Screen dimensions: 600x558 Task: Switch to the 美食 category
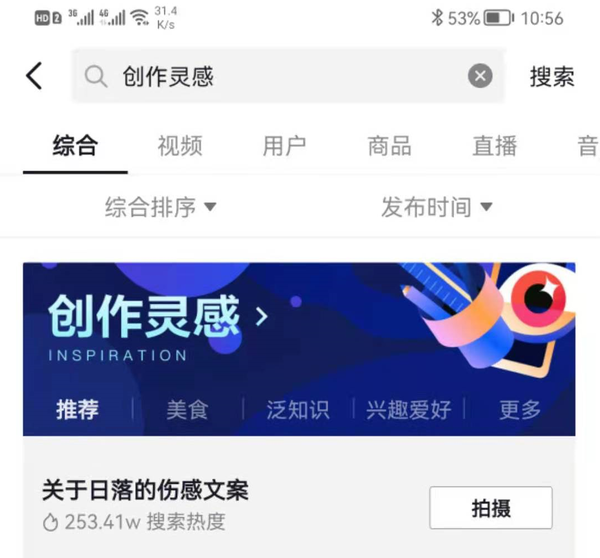pos(187,409)
